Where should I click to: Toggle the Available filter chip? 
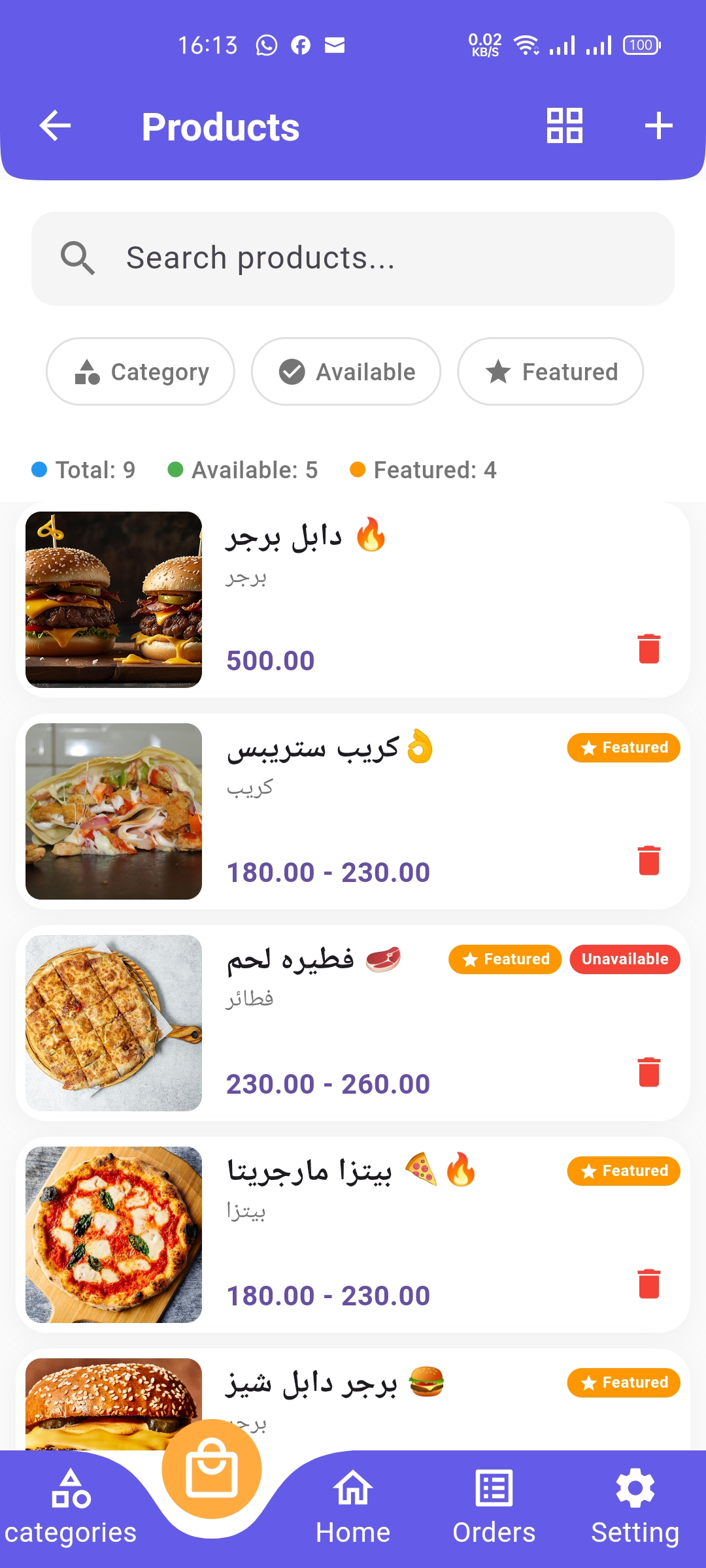345,371
